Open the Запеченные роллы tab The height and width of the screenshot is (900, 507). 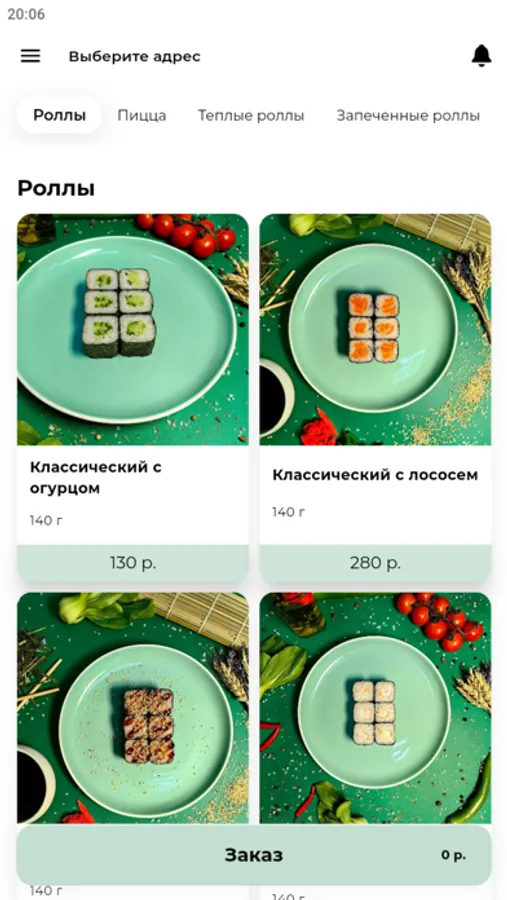point(408,115)
